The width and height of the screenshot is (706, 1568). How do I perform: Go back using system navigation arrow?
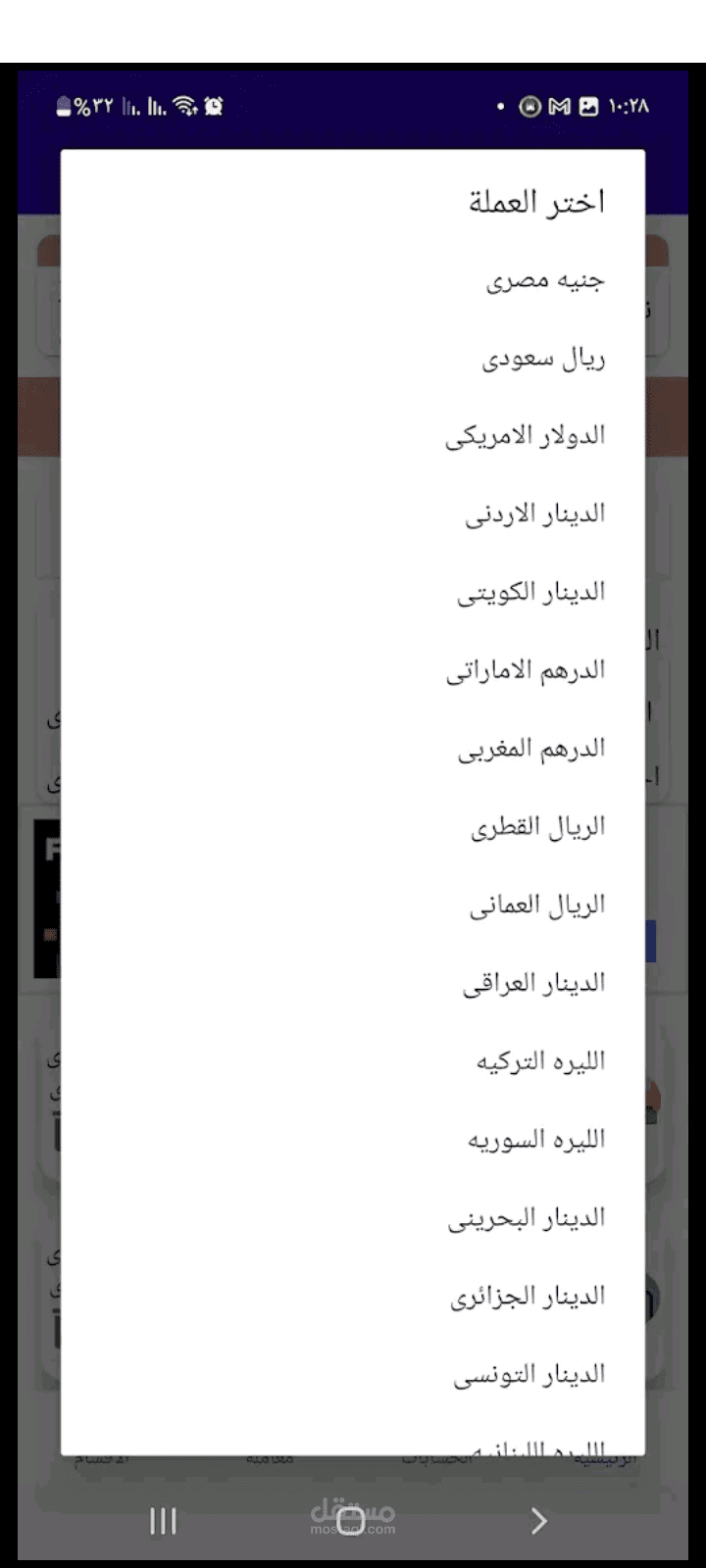coord(538,1521)
